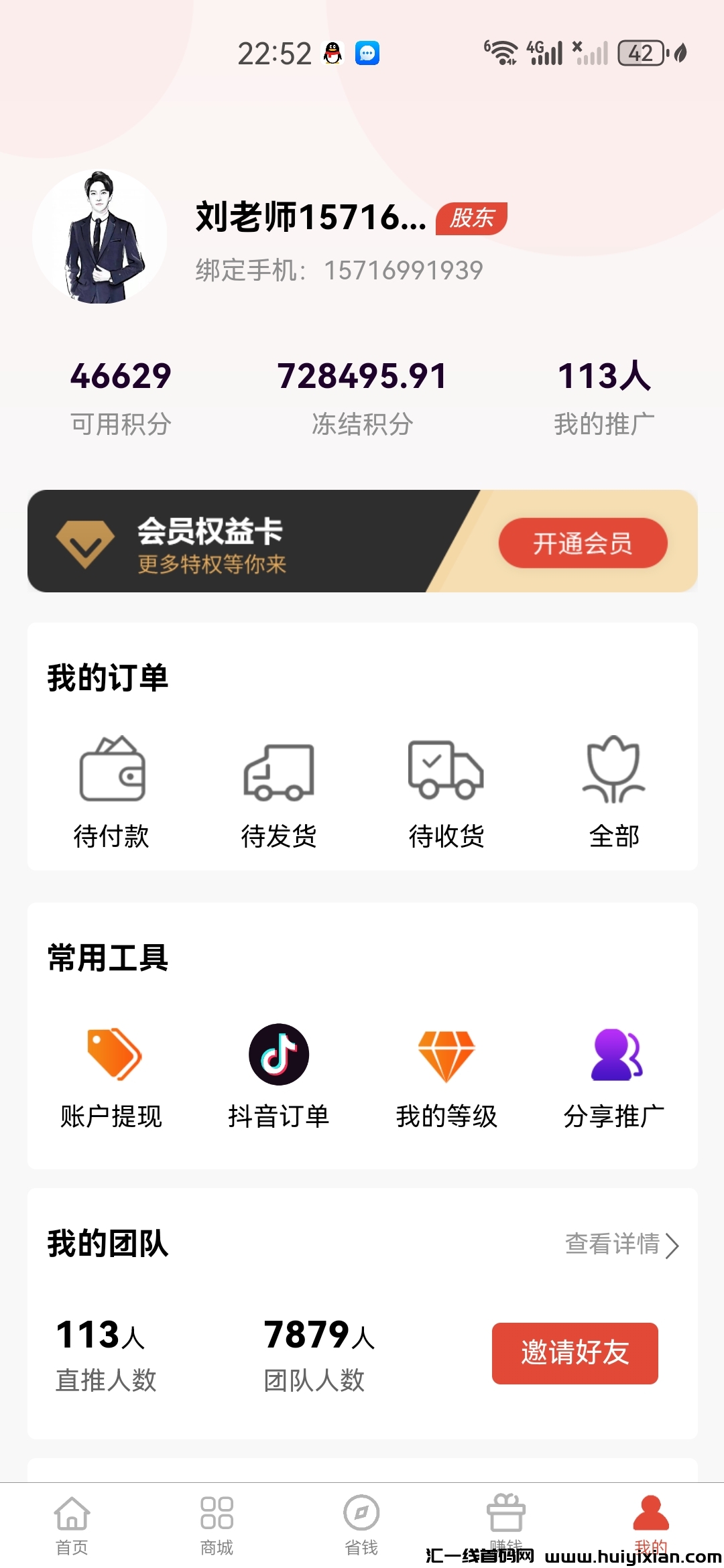Viewport: 724px width, 1568px height.
Task: Open the profile avatar picture
Action: (x=100, y=237)
